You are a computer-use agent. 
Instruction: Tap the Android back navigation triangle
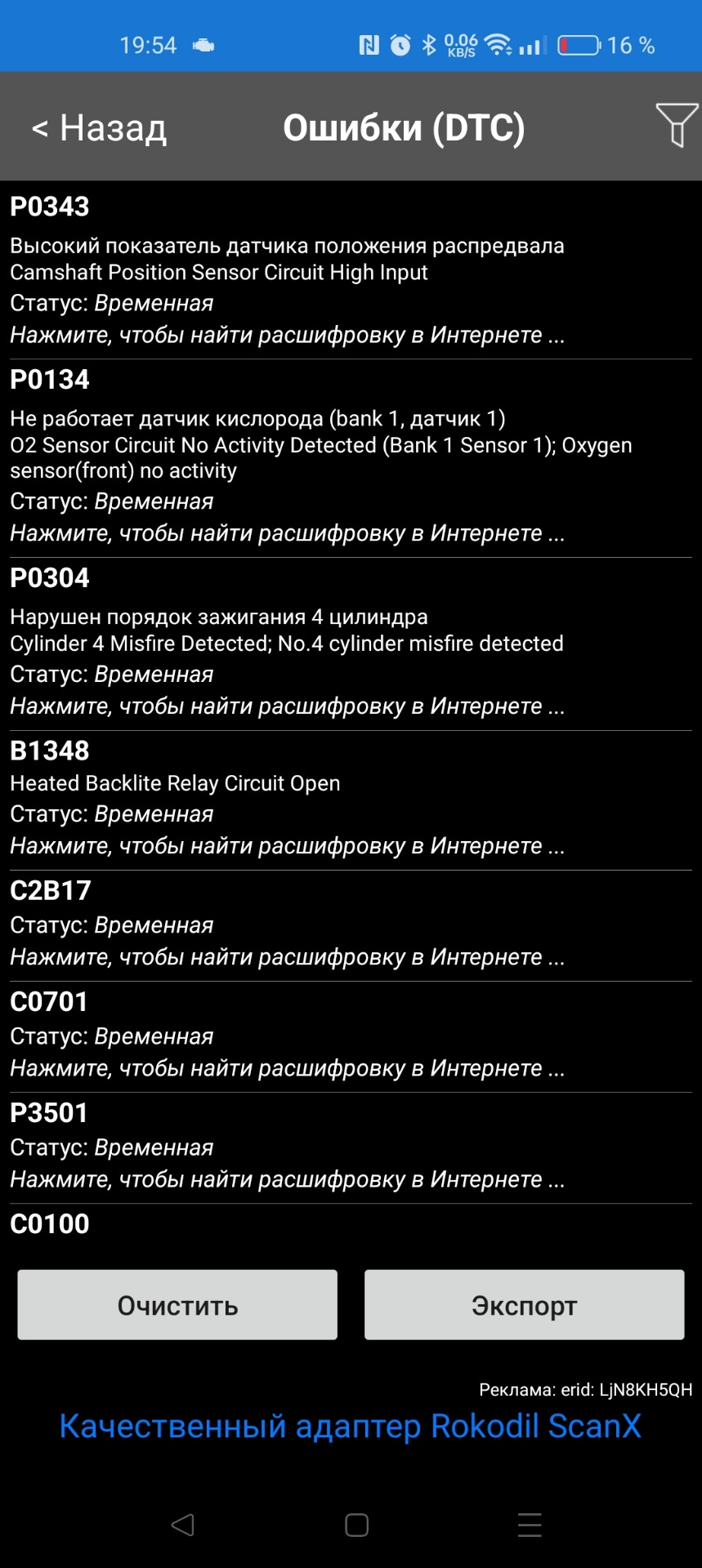click(183, 1524)
